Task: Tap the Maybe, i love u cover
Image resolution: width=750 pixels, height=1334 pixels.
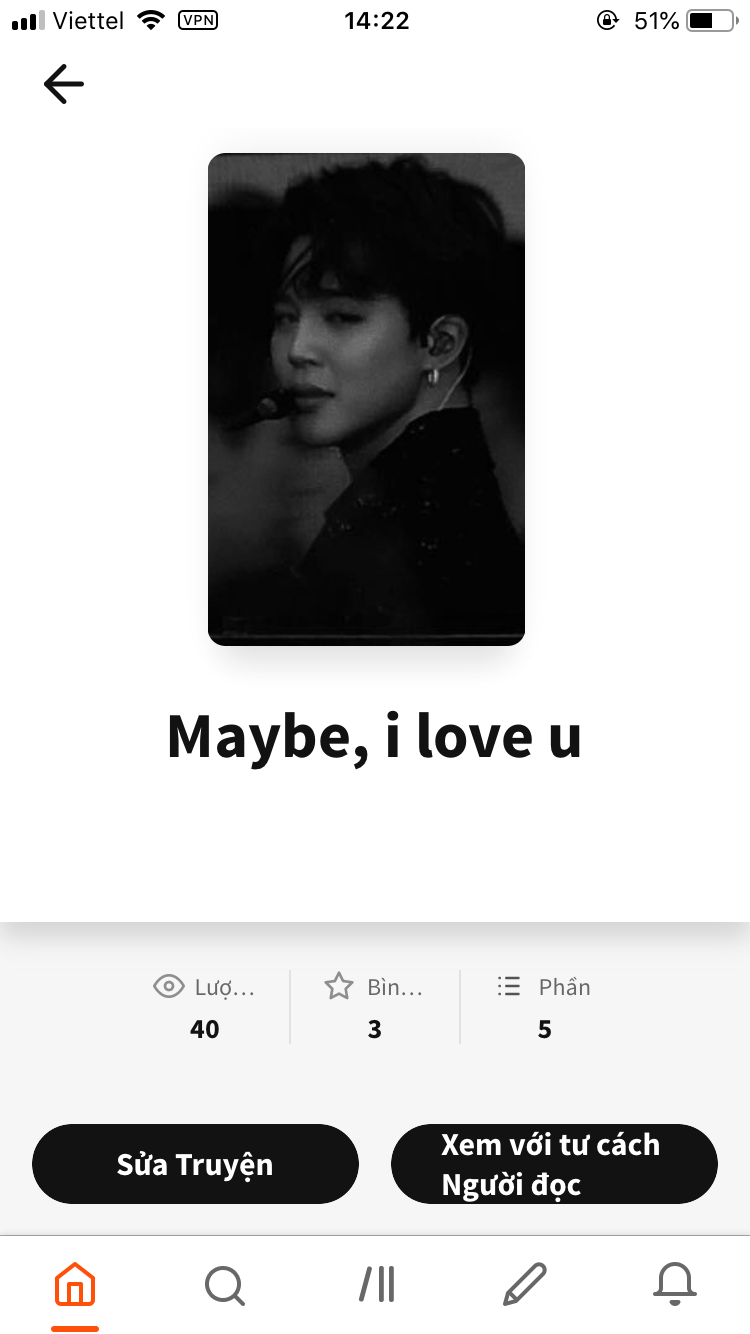Action: pos(366,399)
